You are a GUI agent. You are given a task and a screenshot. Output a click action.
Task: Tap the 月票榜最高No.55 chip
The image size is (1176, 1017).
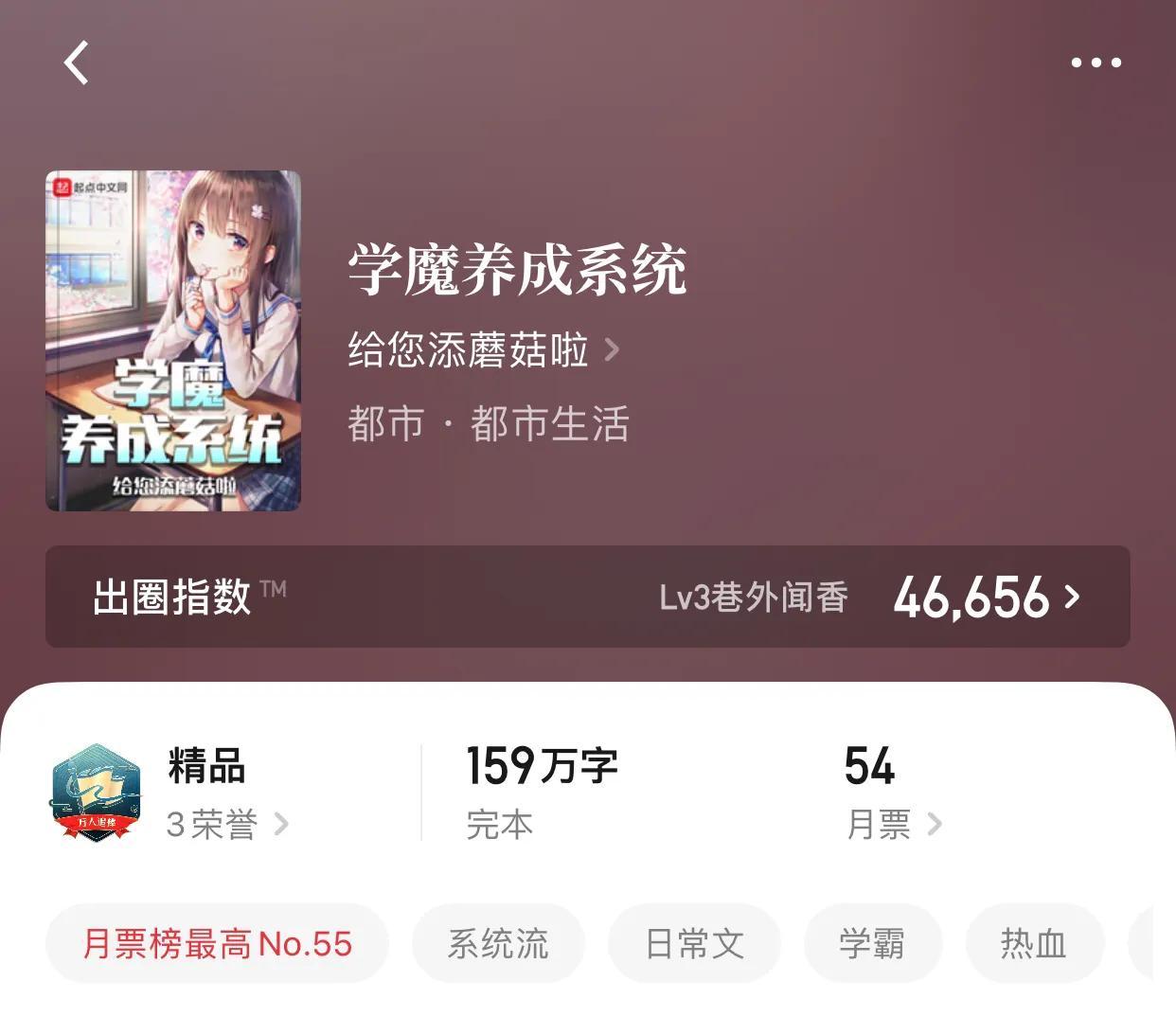click(217, 943)
